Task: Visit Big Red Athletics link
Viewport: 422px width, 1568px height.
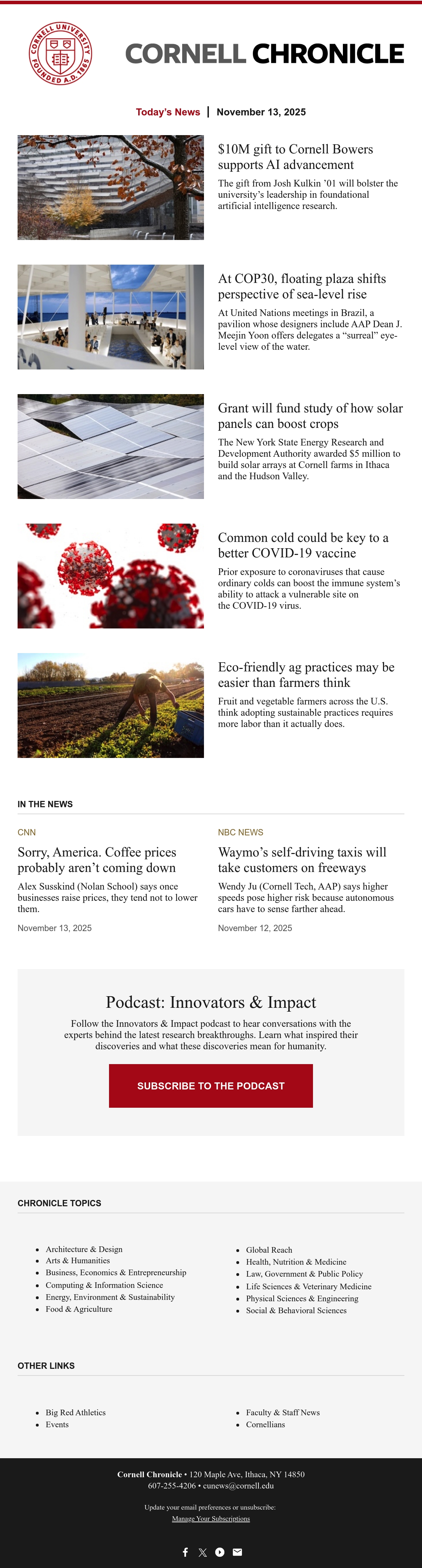Action: (x=75, y=1412)
